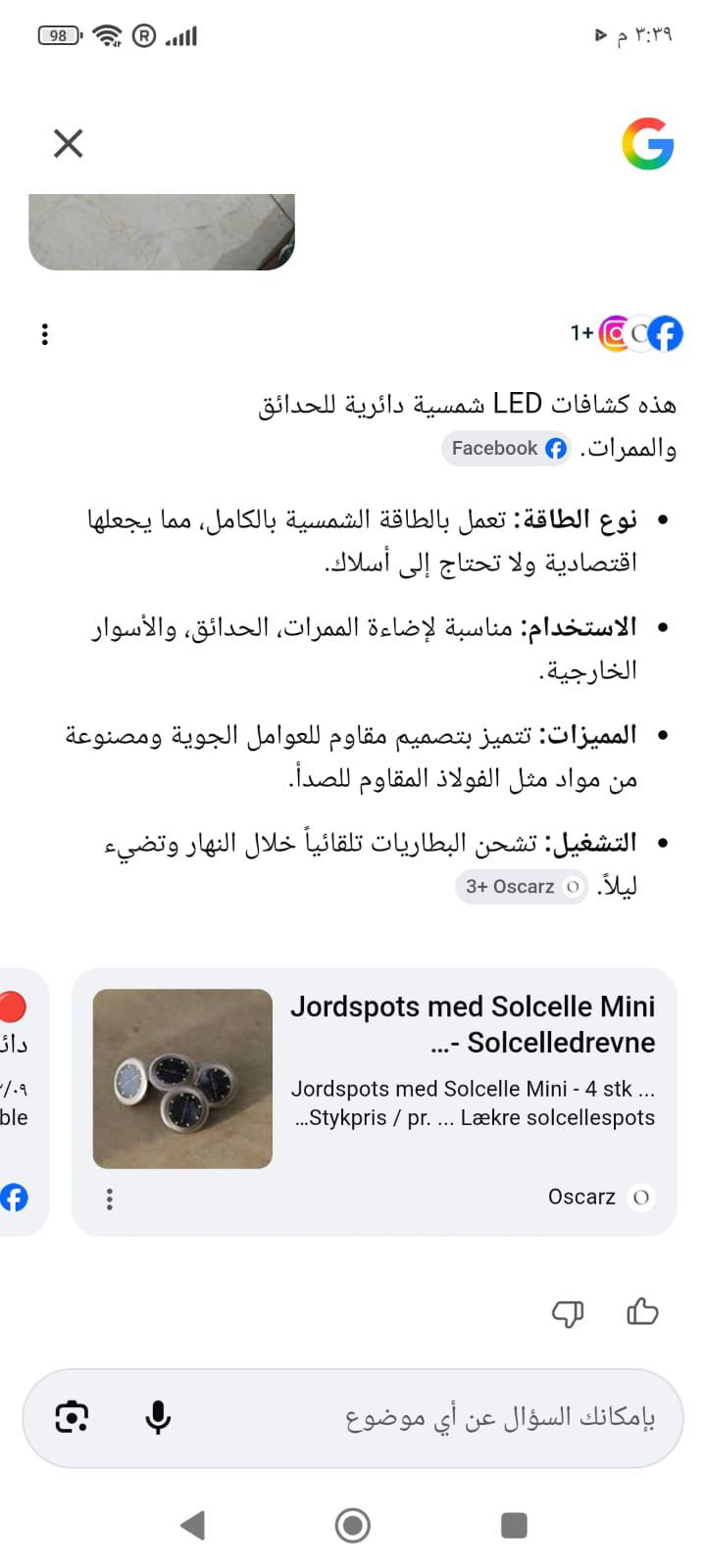Start voice input with the microphone
Image resolution: width=706 pixels, height=1568 pixels.
158,1418
